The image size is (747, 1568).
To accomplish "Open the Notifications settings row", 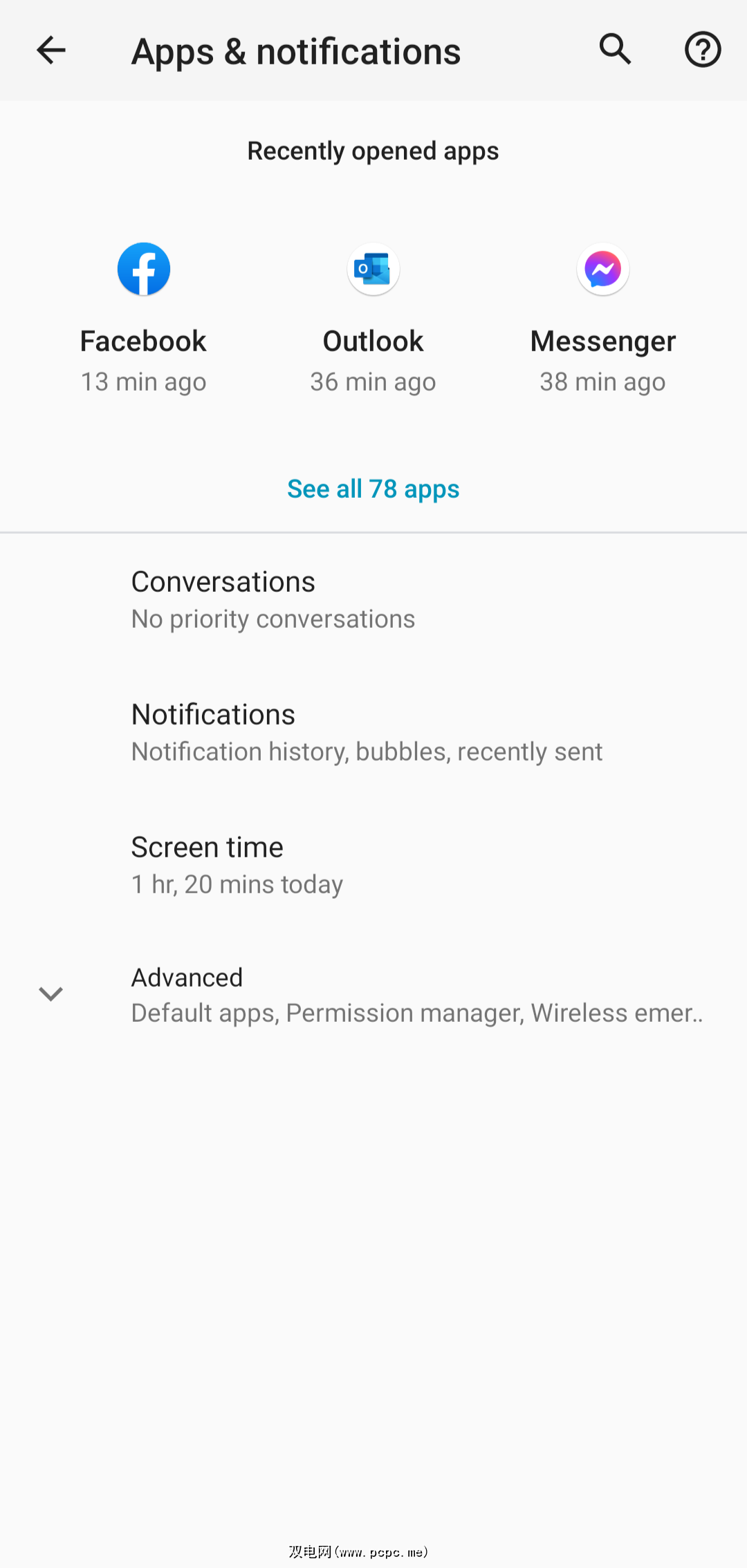I will (373, 732).
